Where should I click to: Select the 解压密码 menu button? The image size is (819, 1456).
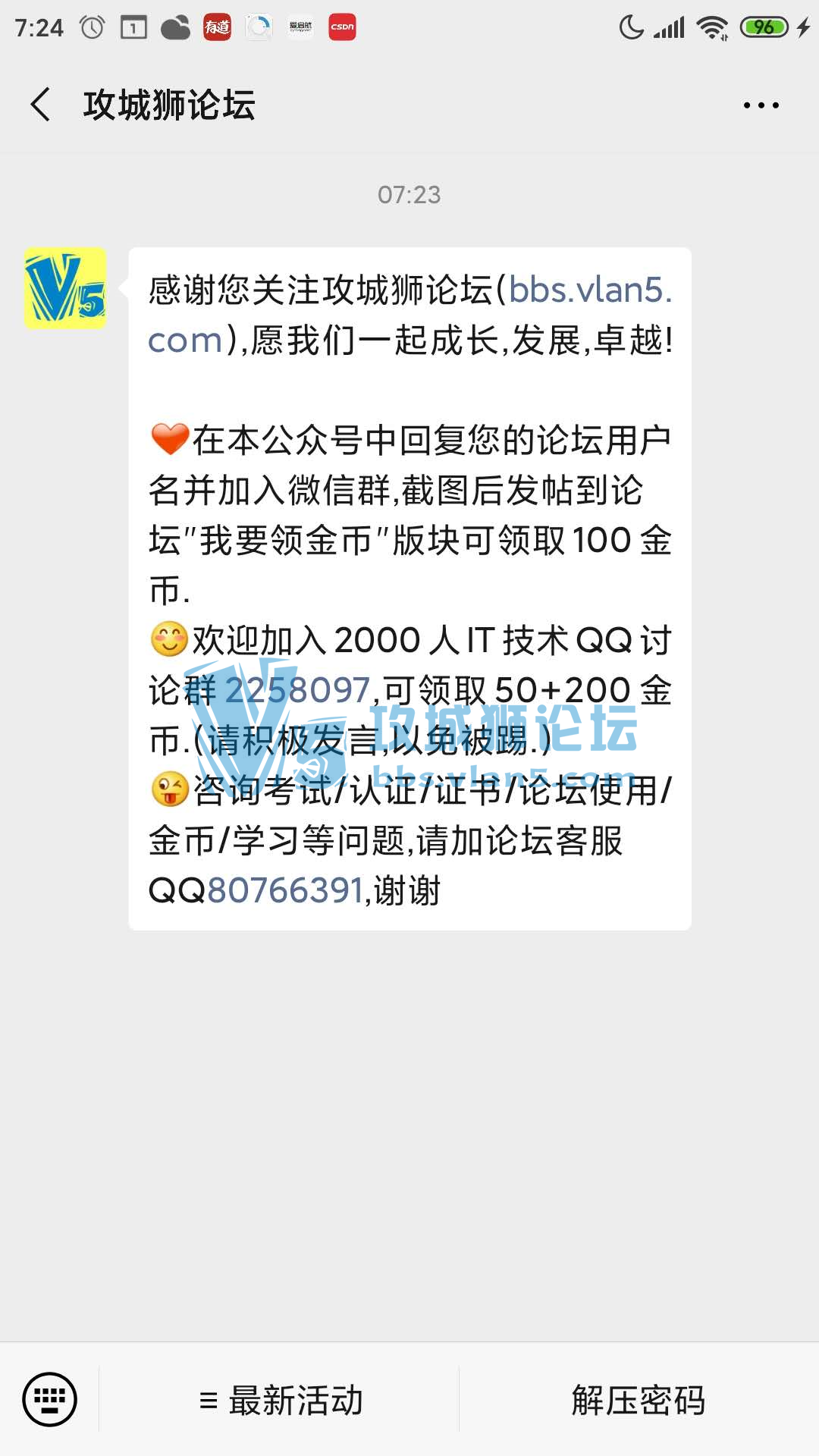pos(639,1400)
